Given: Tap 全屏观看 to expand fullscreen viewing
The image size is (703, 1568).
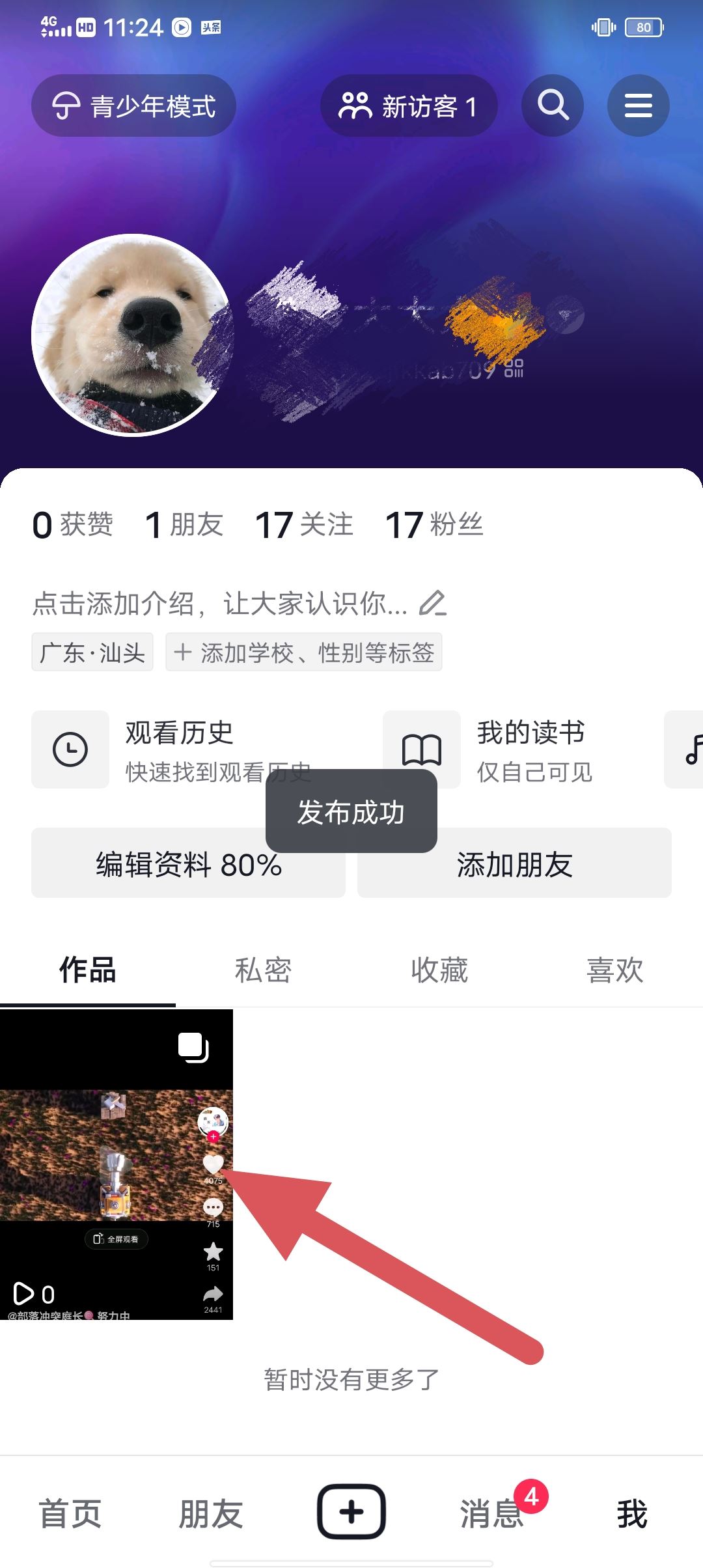Looking at the screenshot, I should [116, 1239].
